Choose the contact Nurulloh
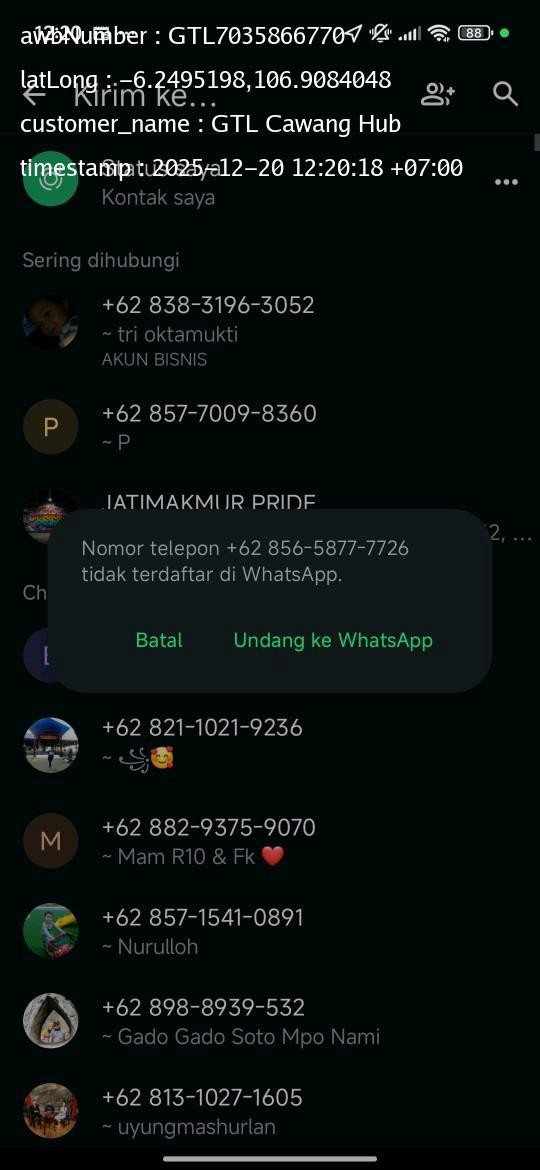The height and width of the screenshot is (1170, 540). pos(270,930)
